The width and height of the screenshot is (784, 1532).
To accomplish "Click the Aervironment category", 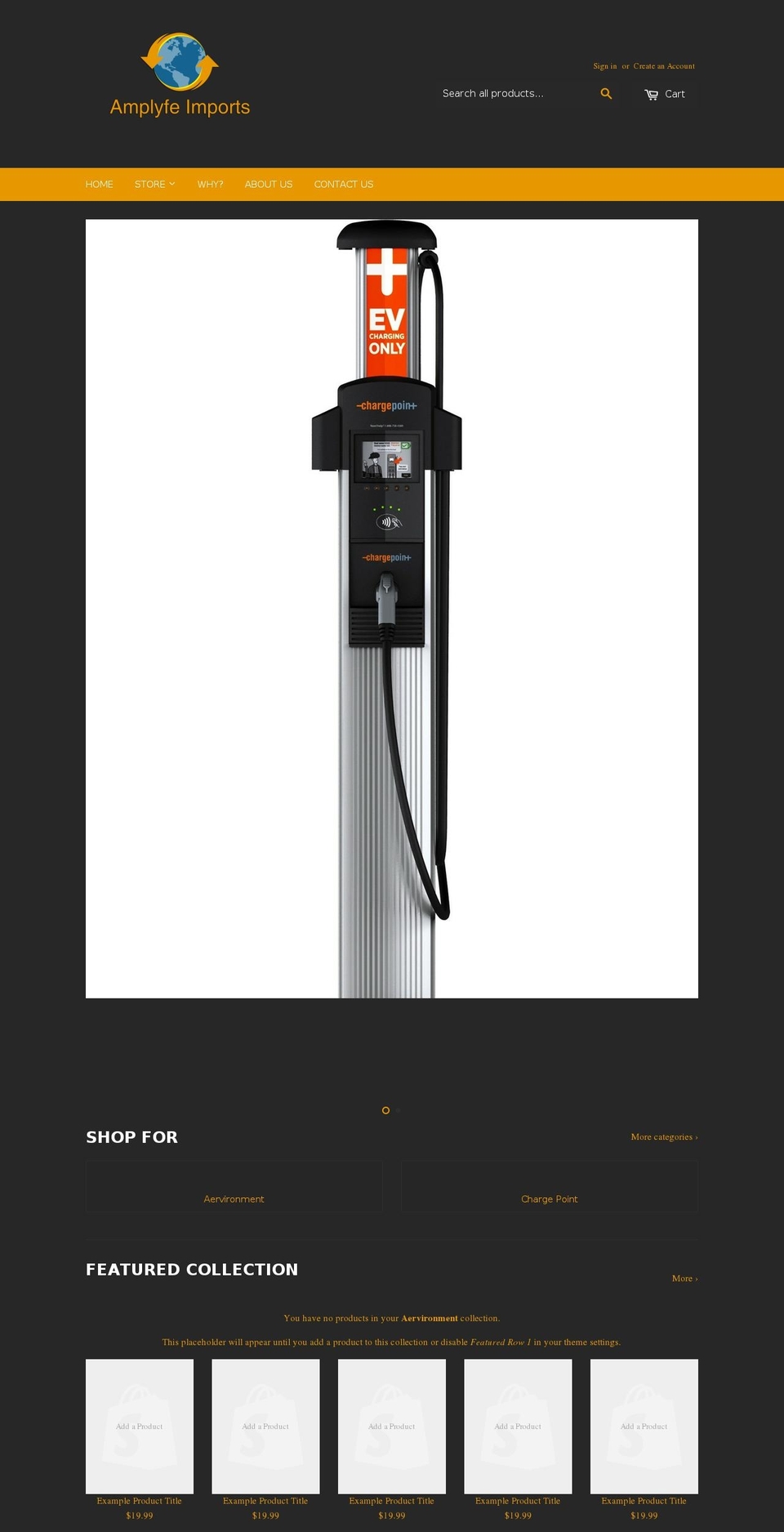I will [234, 1199].
